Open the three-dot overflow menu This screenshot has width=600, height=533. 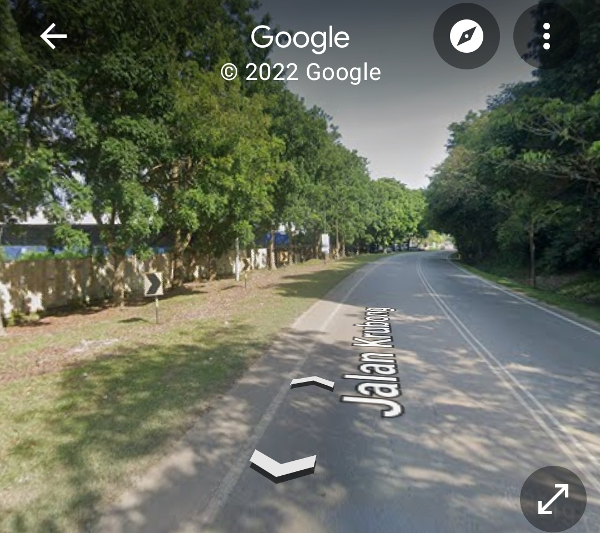(546, 37)
